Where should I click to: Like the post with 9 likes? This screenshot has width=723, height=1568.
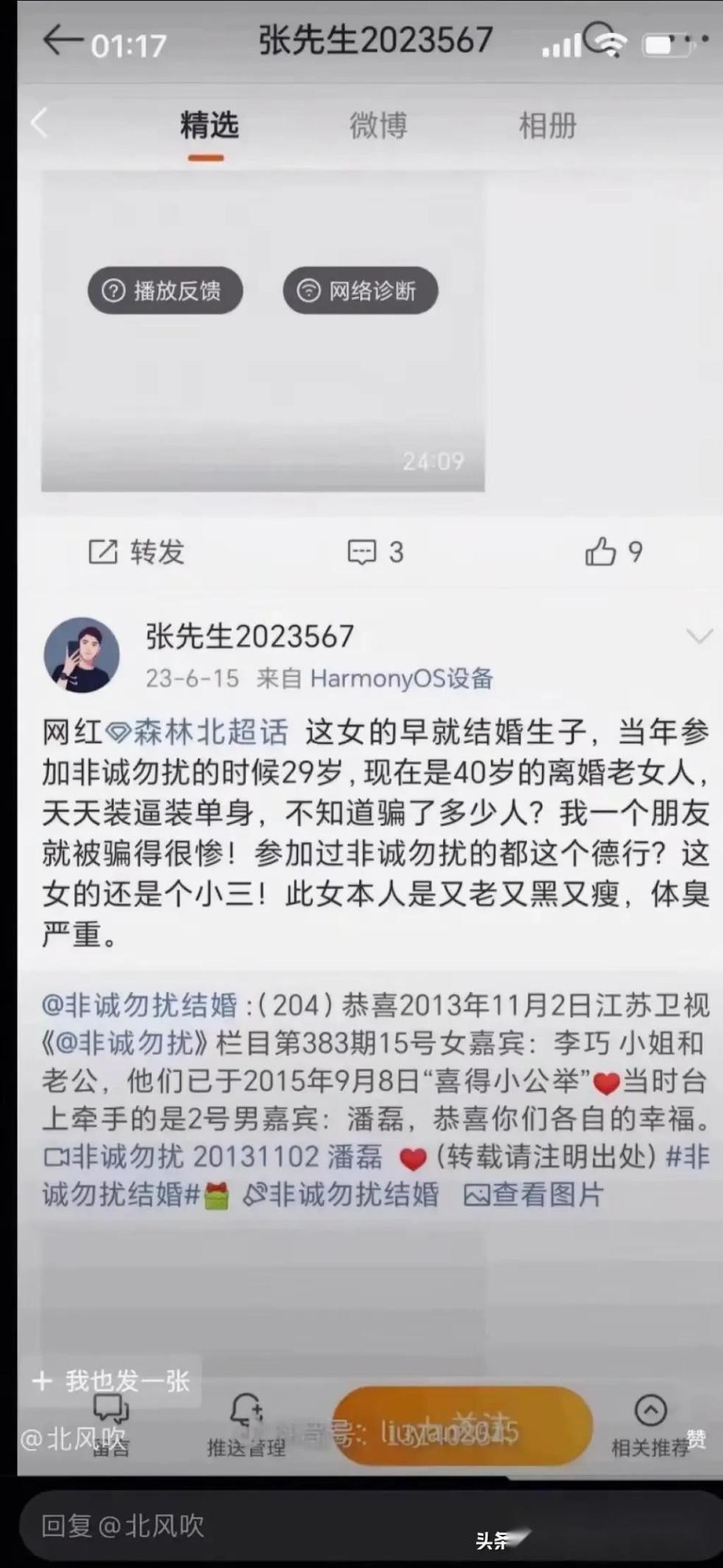613,552
